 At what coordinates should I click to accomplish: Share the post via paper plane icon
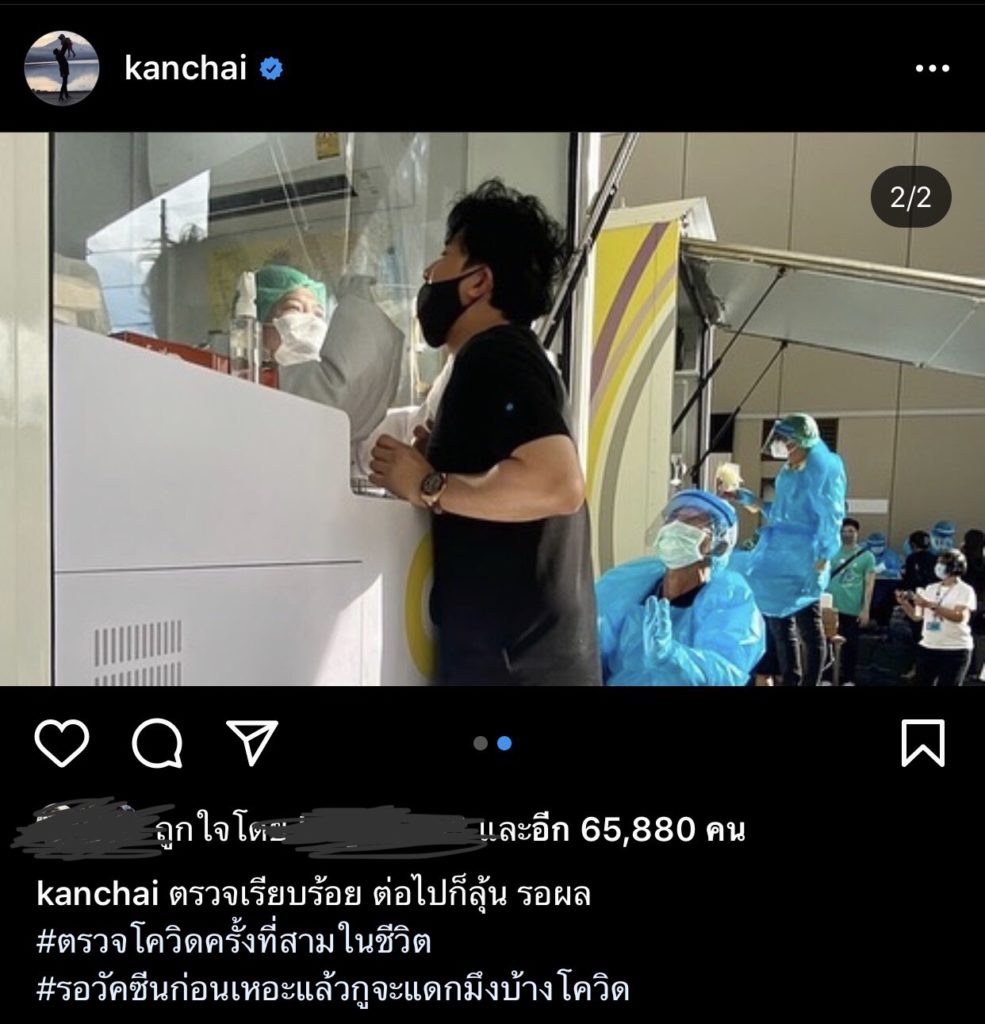click(x=251, y=743)
